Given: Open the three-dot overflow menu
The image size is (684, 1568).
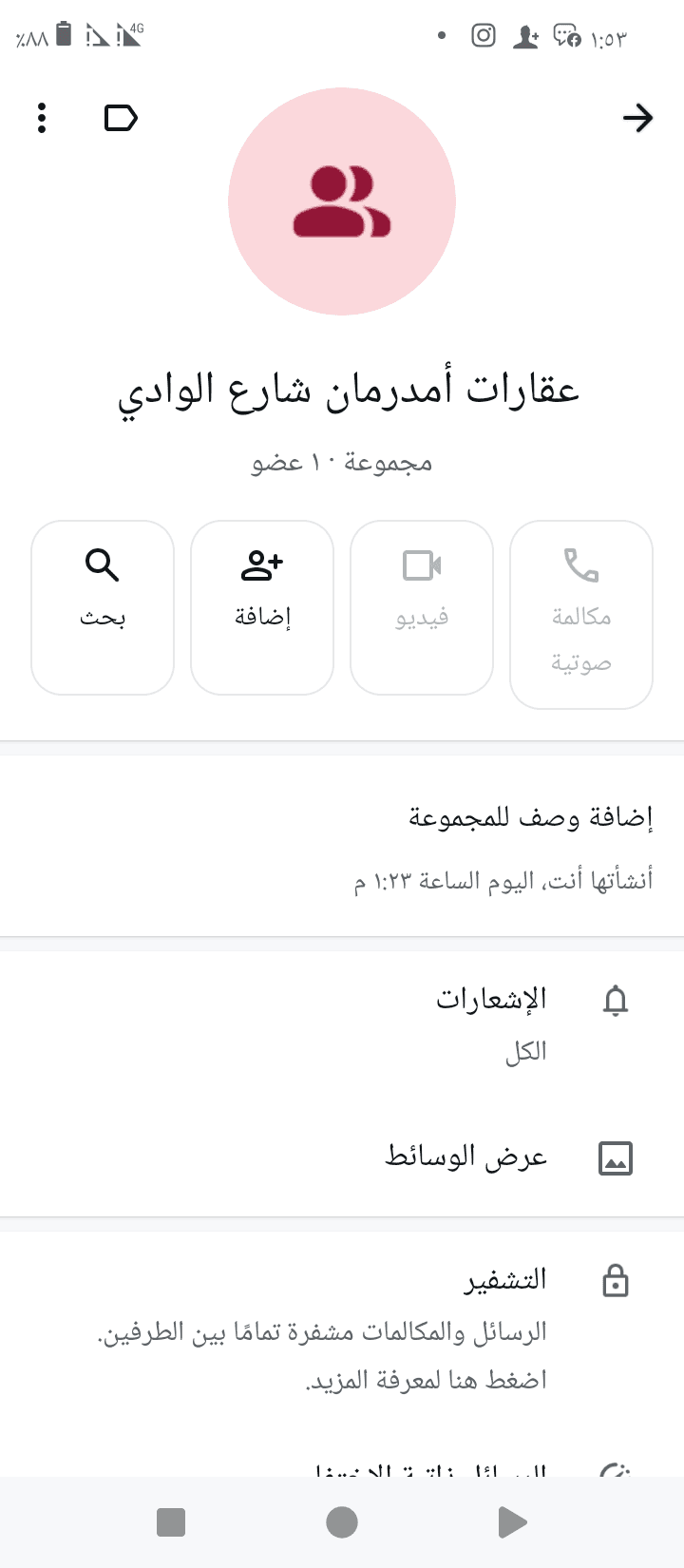Looking at the screenshot, I should point(41,118).
